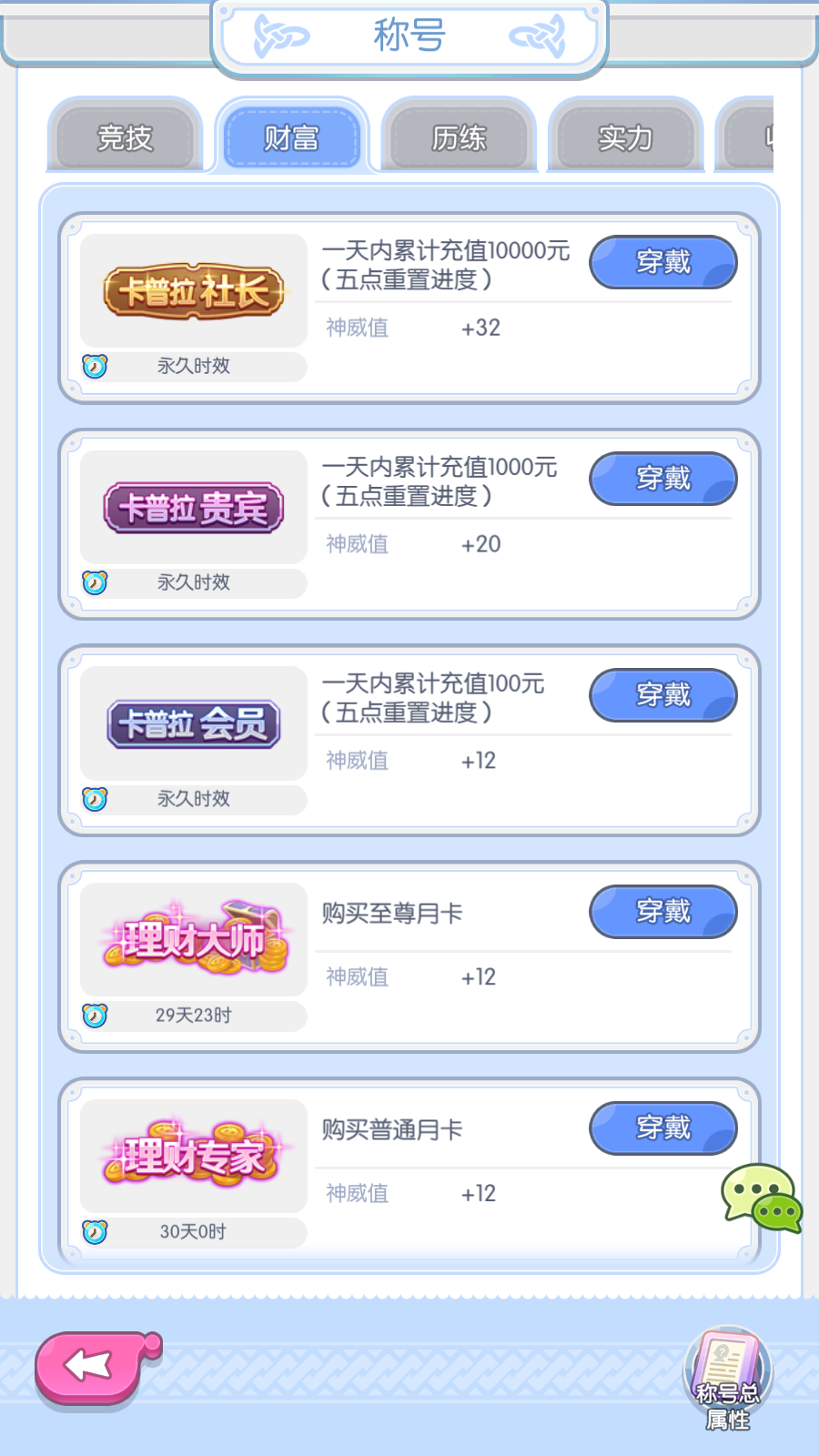The height and width of the screenshot is (1456, 819).
Task: Tap 穿戴 for the 理财大师 title
Action: tap(662, 911)
